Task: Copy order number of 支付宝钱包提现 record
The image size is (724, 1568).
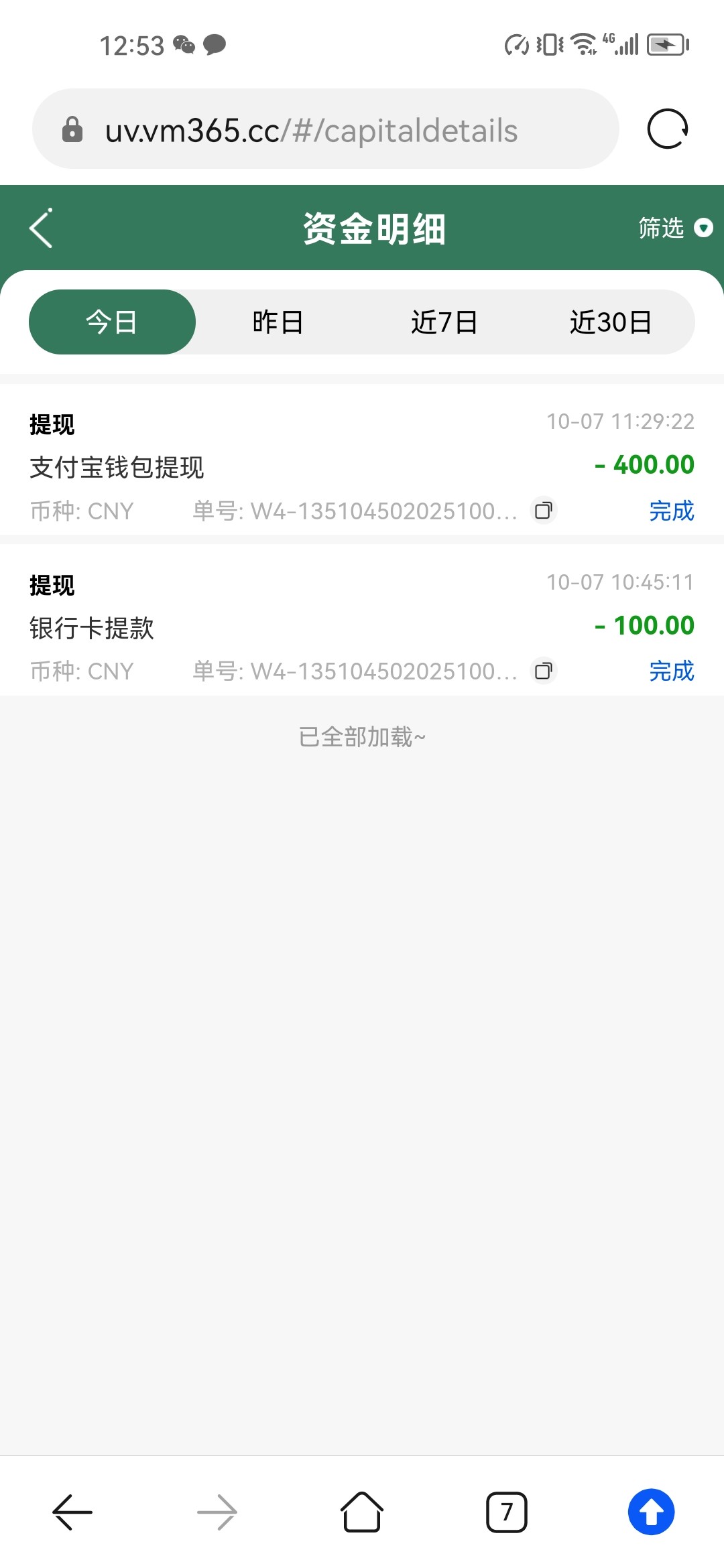Action: 544,511
